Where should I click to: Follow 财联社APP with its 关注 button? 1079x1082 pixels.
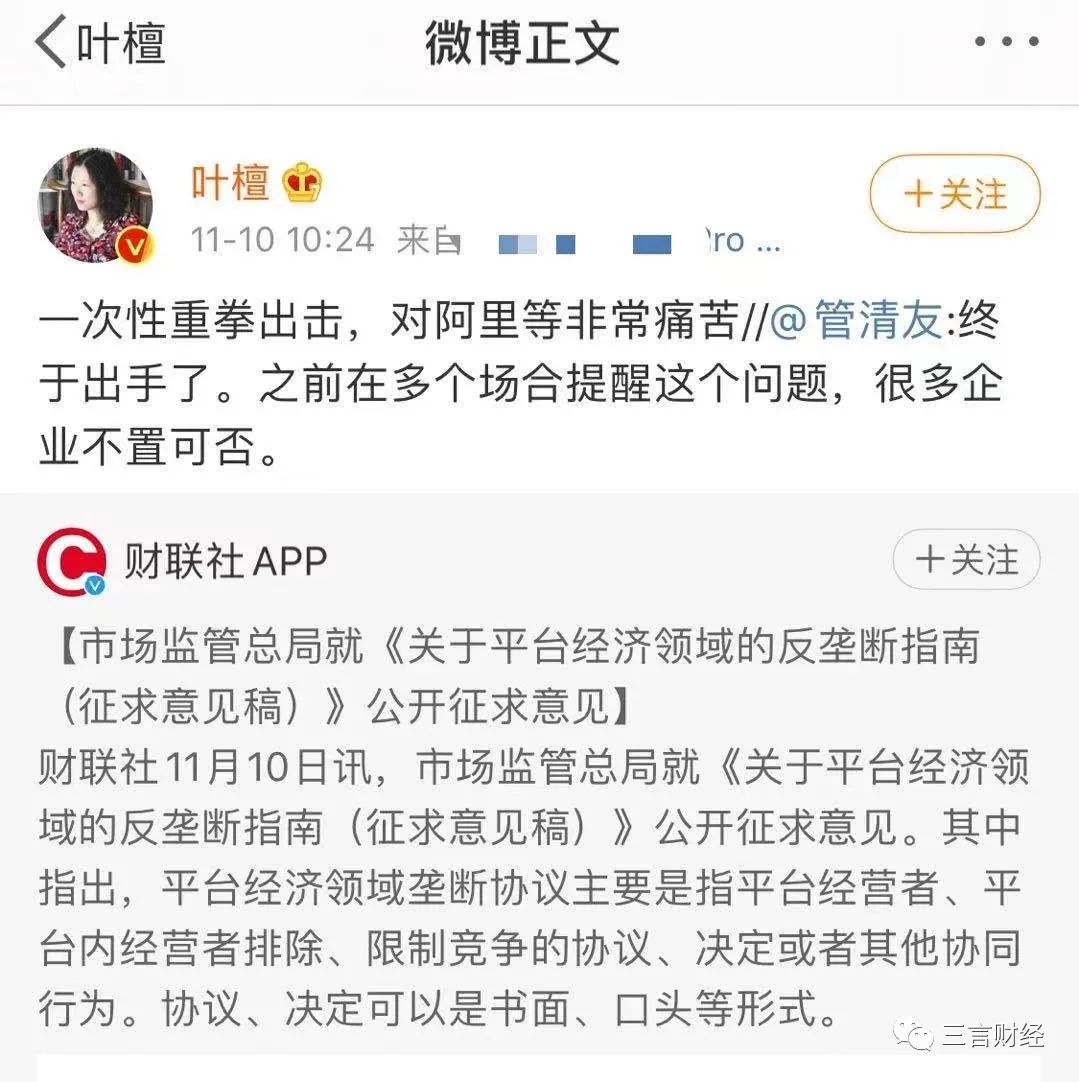coord(965,560)
